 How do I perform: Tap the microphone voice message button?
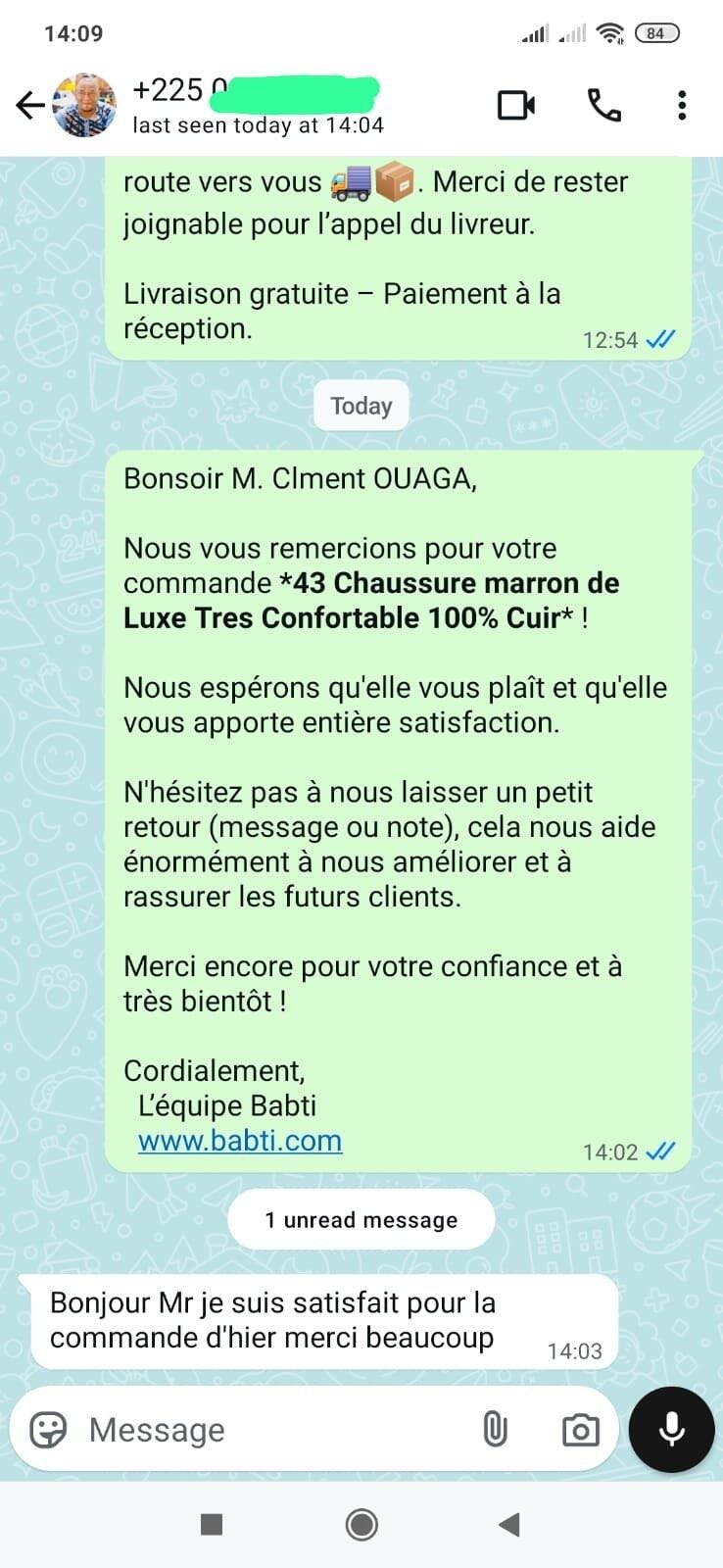(672, 1430)
